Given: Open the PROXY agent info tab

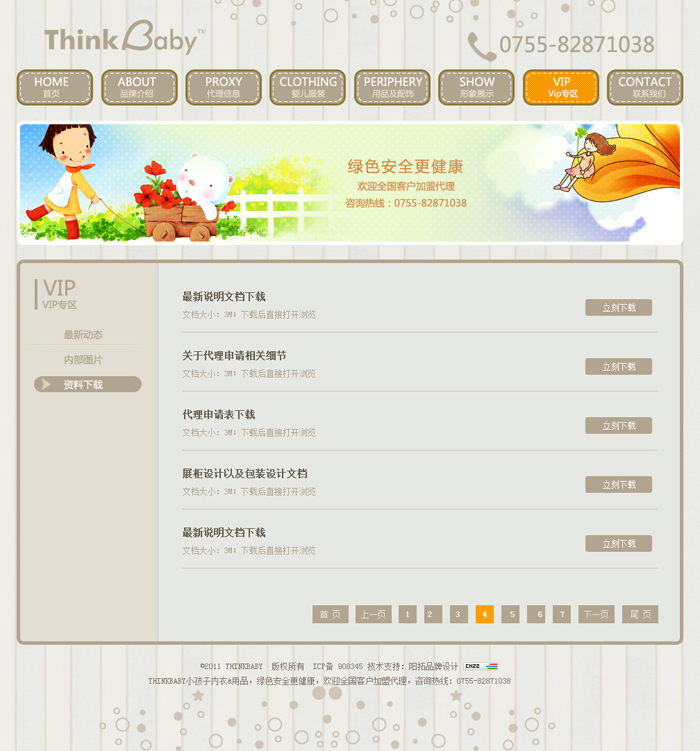Looking at the screenshot, I should (223, 88).
